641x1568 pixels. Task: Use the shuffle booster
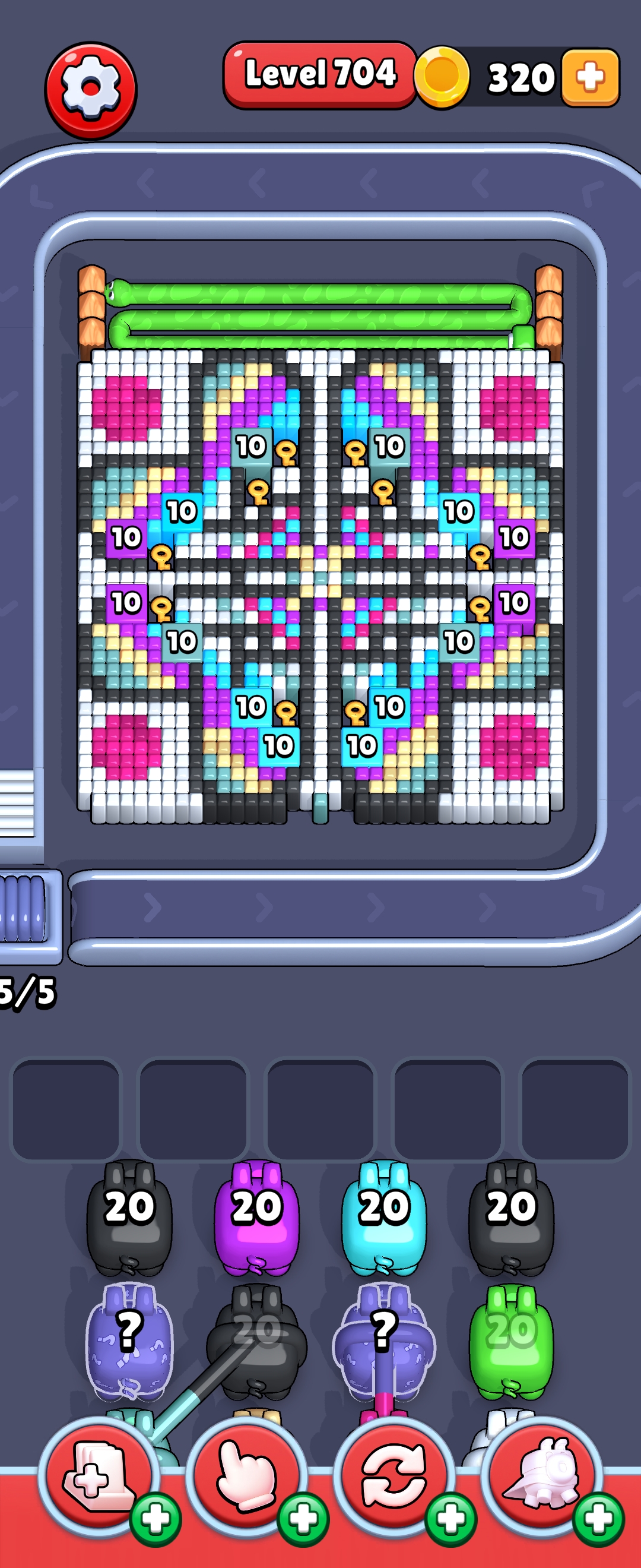pos(394,1474)
